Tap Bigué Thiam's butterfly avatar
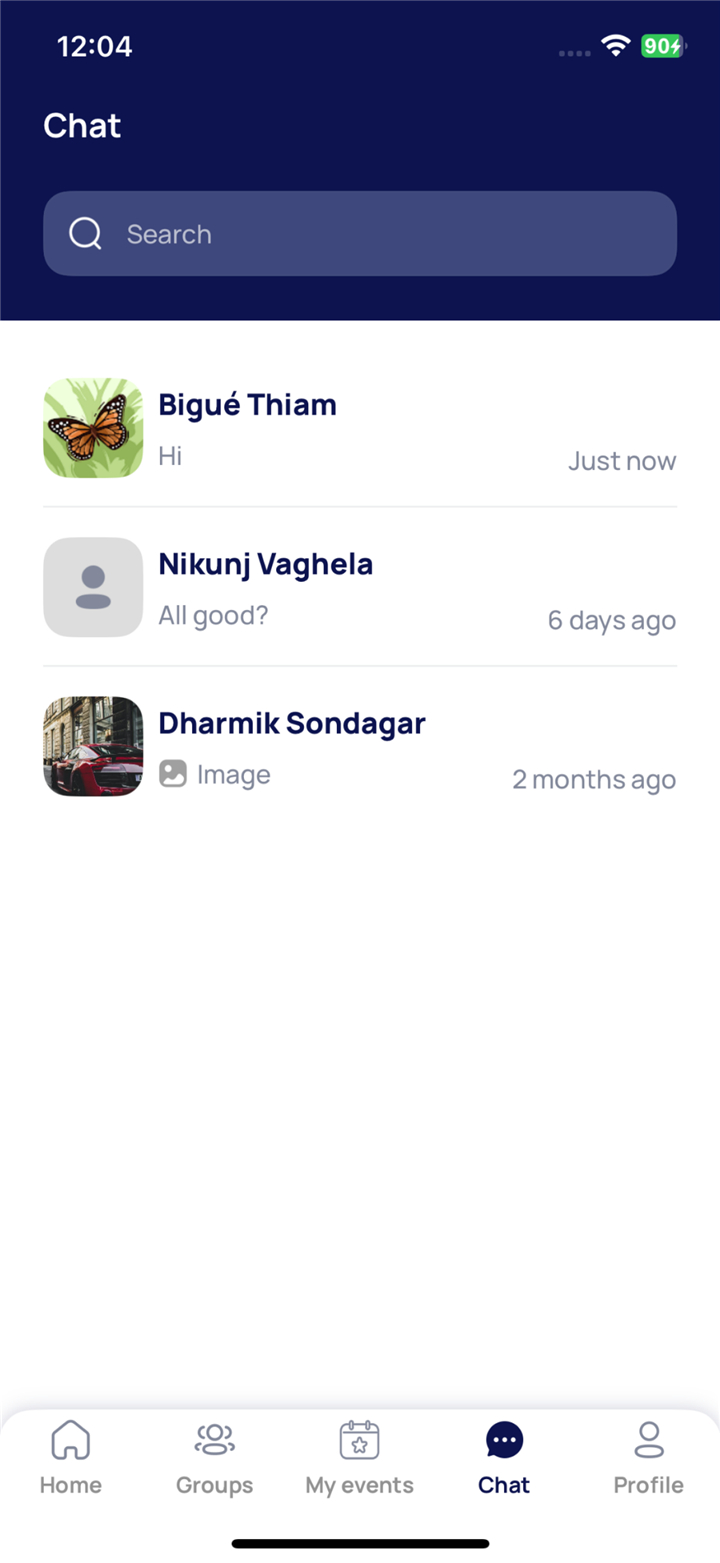The width and height of the screenshot is (720, 1563). 92,428
